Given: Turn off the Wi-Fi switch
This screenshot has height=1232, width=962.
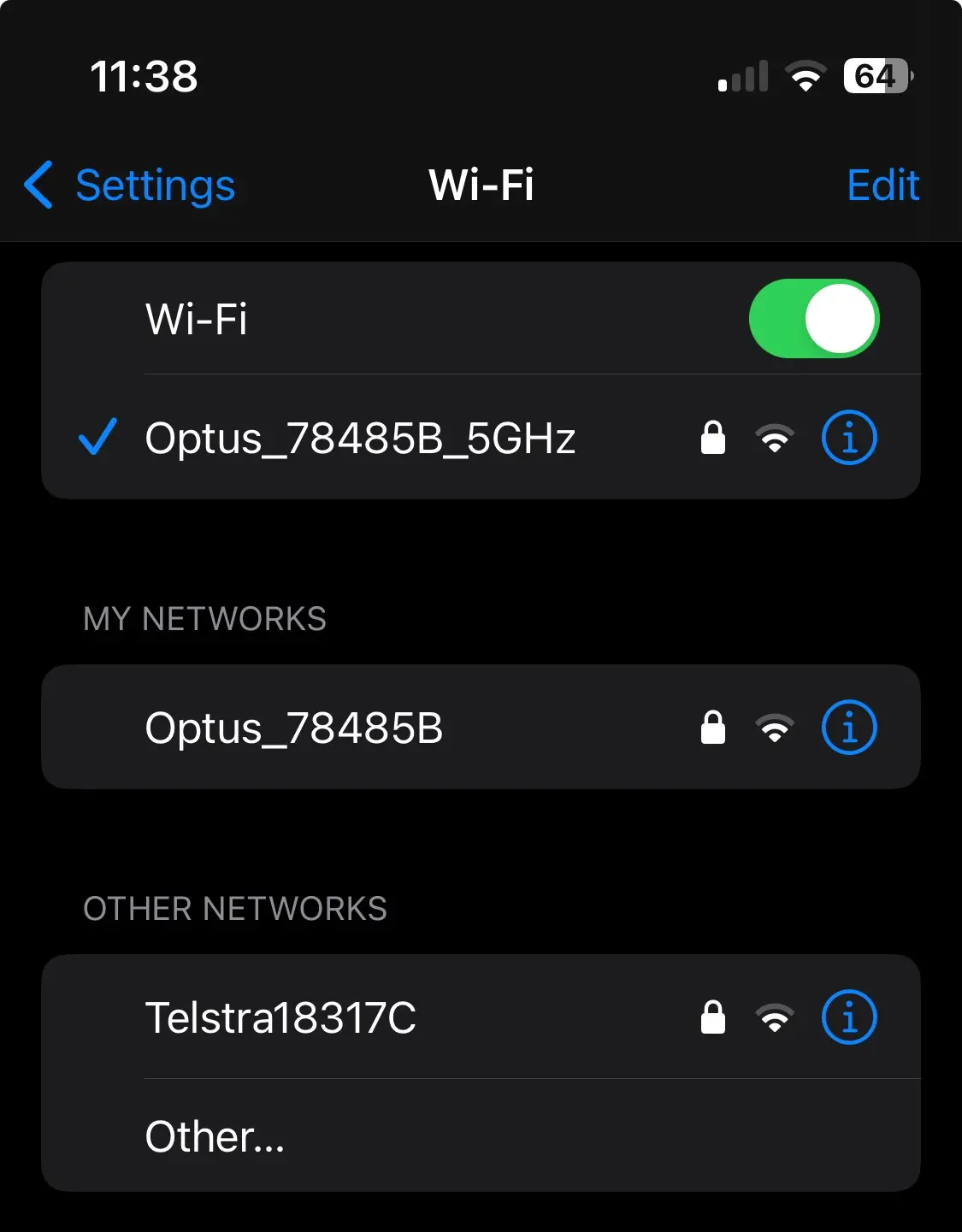Looking at the screenshot, I should [x=813, y=319].
